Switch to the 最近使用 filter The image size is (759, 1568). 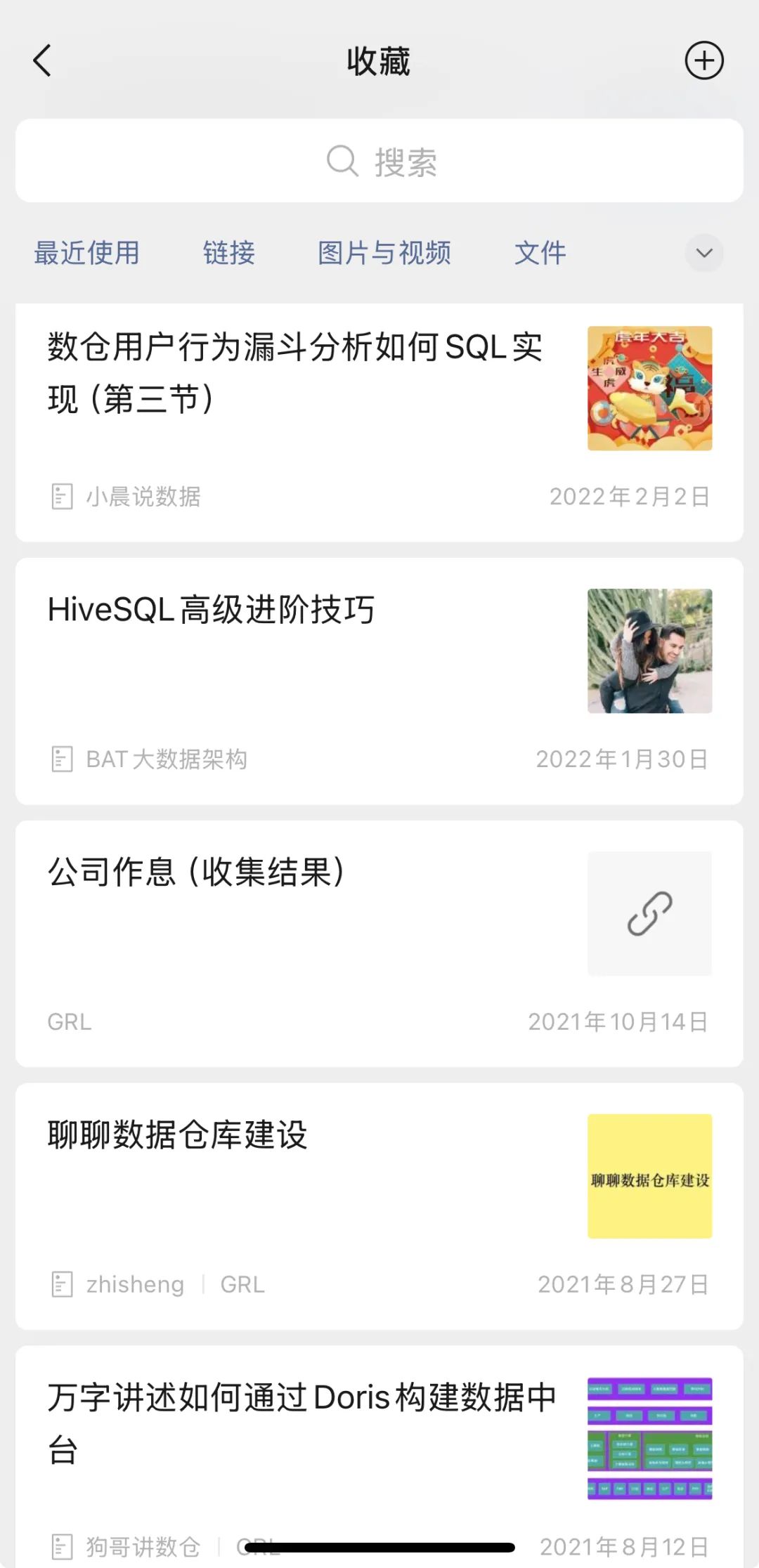[87, 253]
